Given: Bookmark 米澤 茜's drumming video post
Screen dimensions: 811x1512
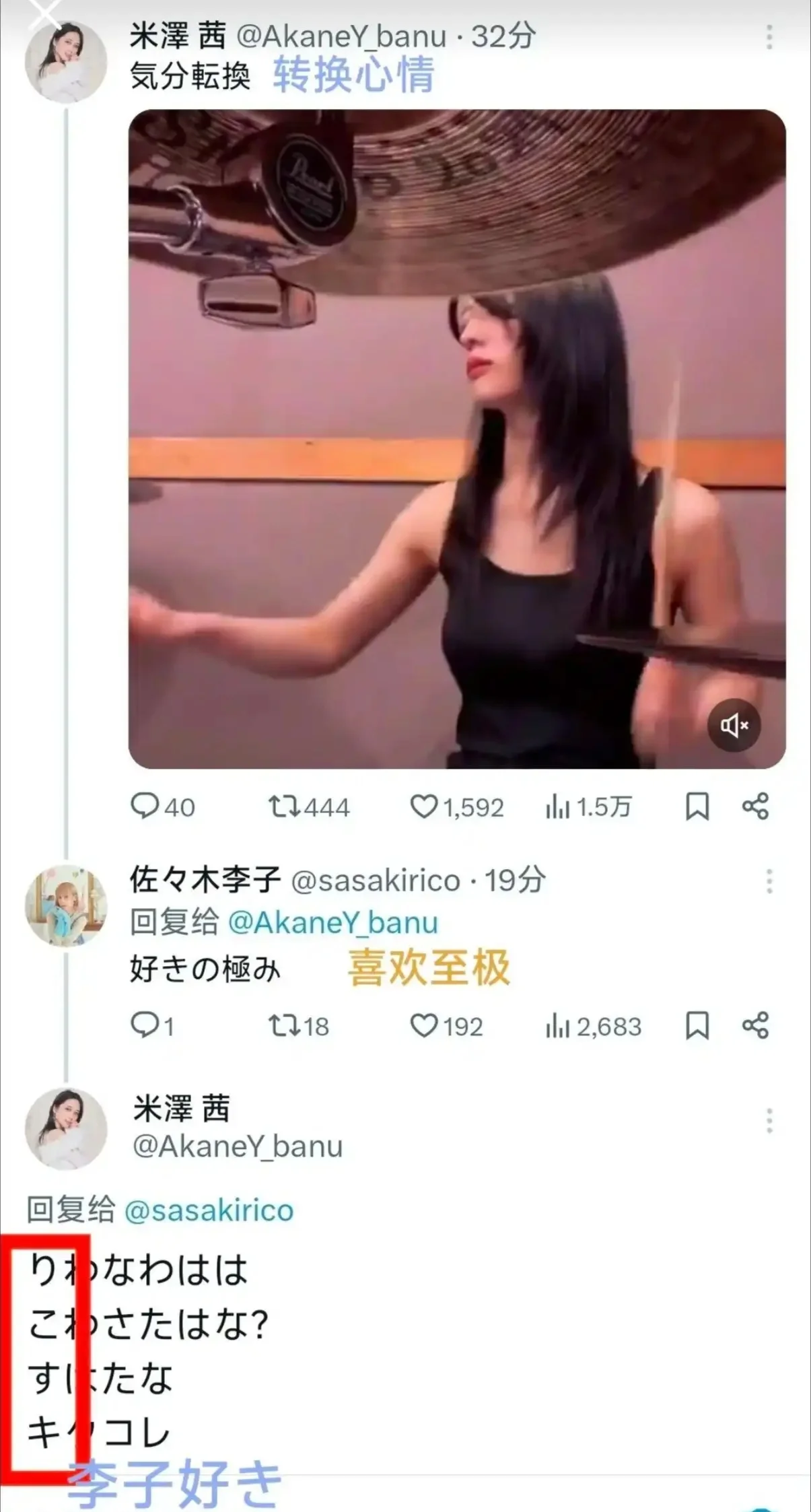Looking at the screenshot, I should [697, 806].
